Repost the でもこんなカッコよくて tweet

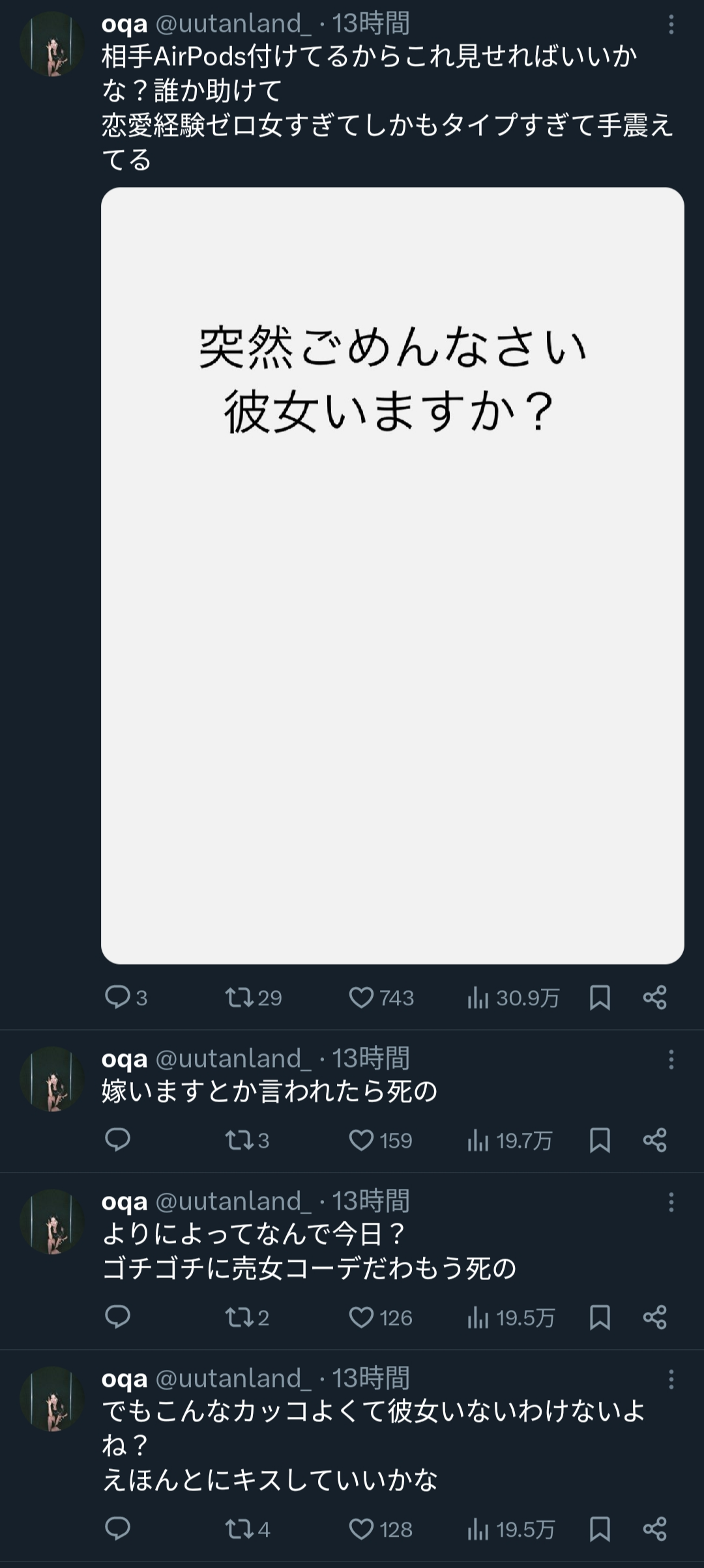coord(239,1529)
